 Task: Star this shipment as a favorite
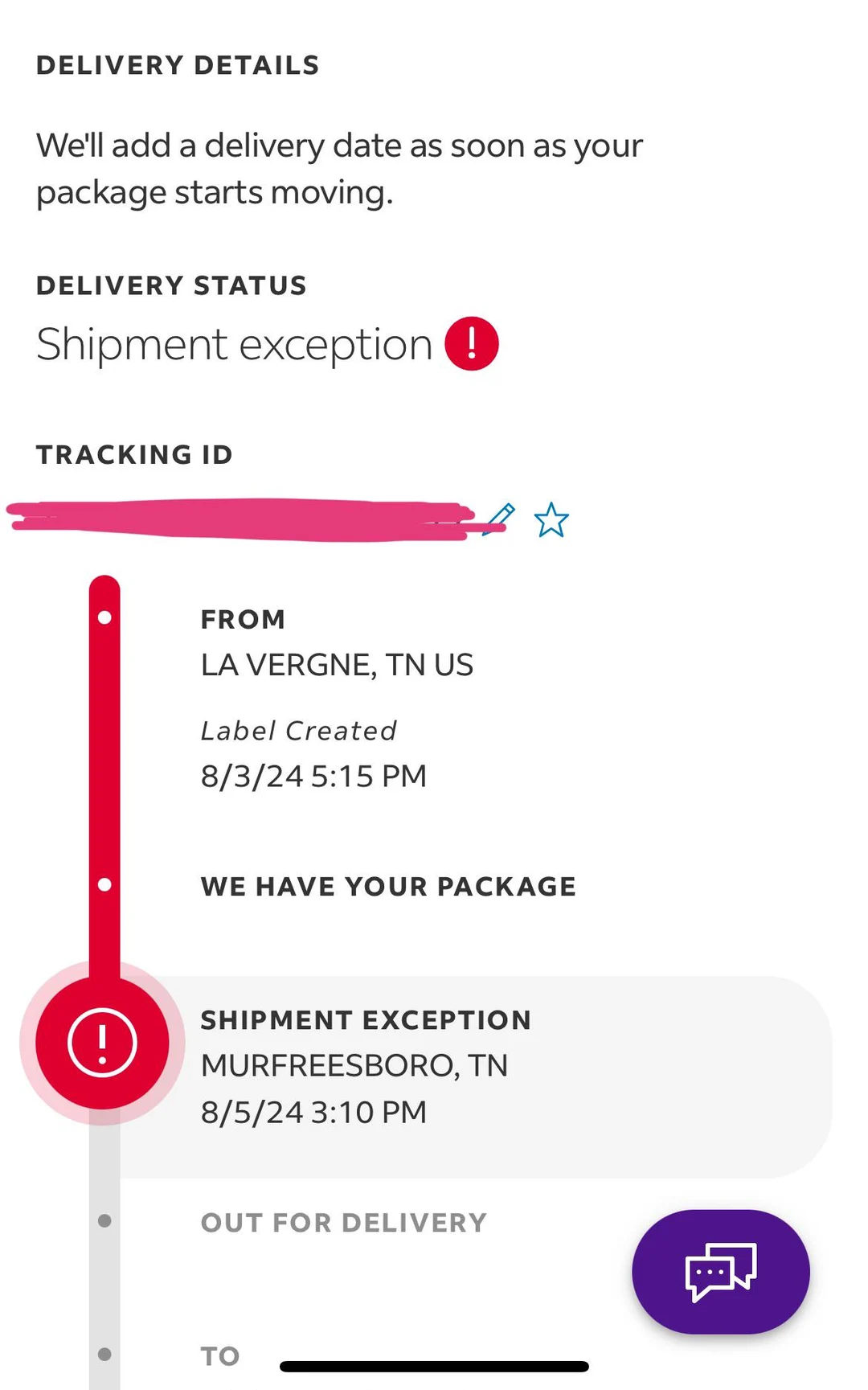pos(551,520)
